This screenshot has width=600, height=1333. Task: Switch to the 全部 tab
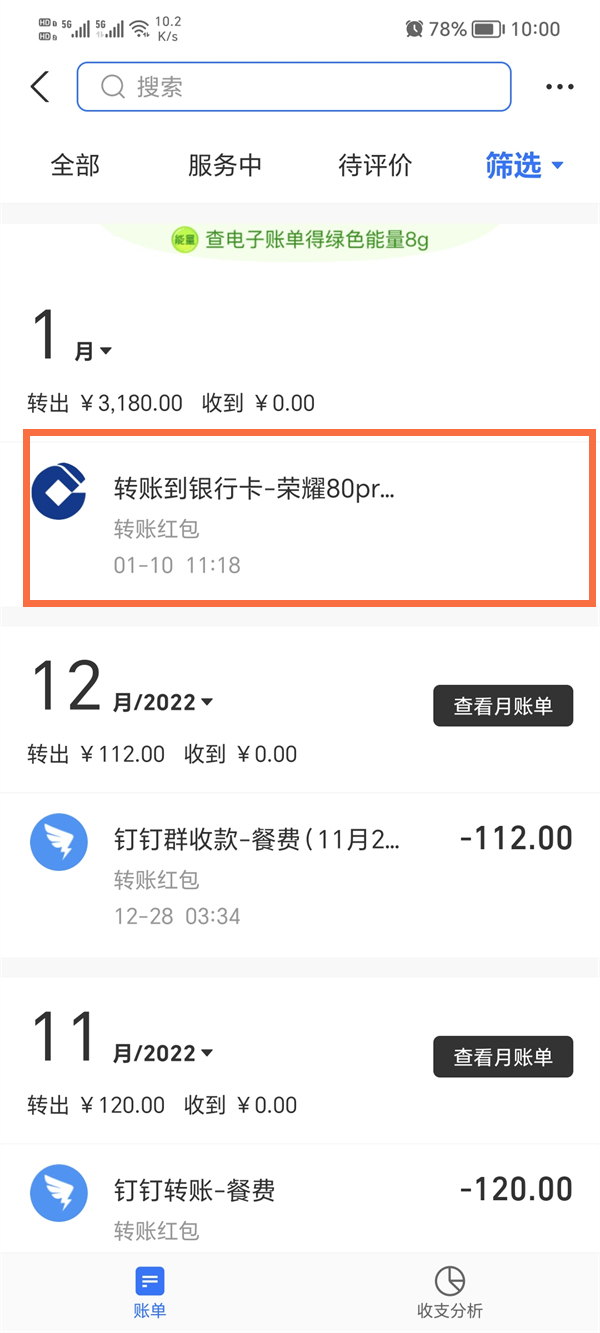tap(75, 165)
